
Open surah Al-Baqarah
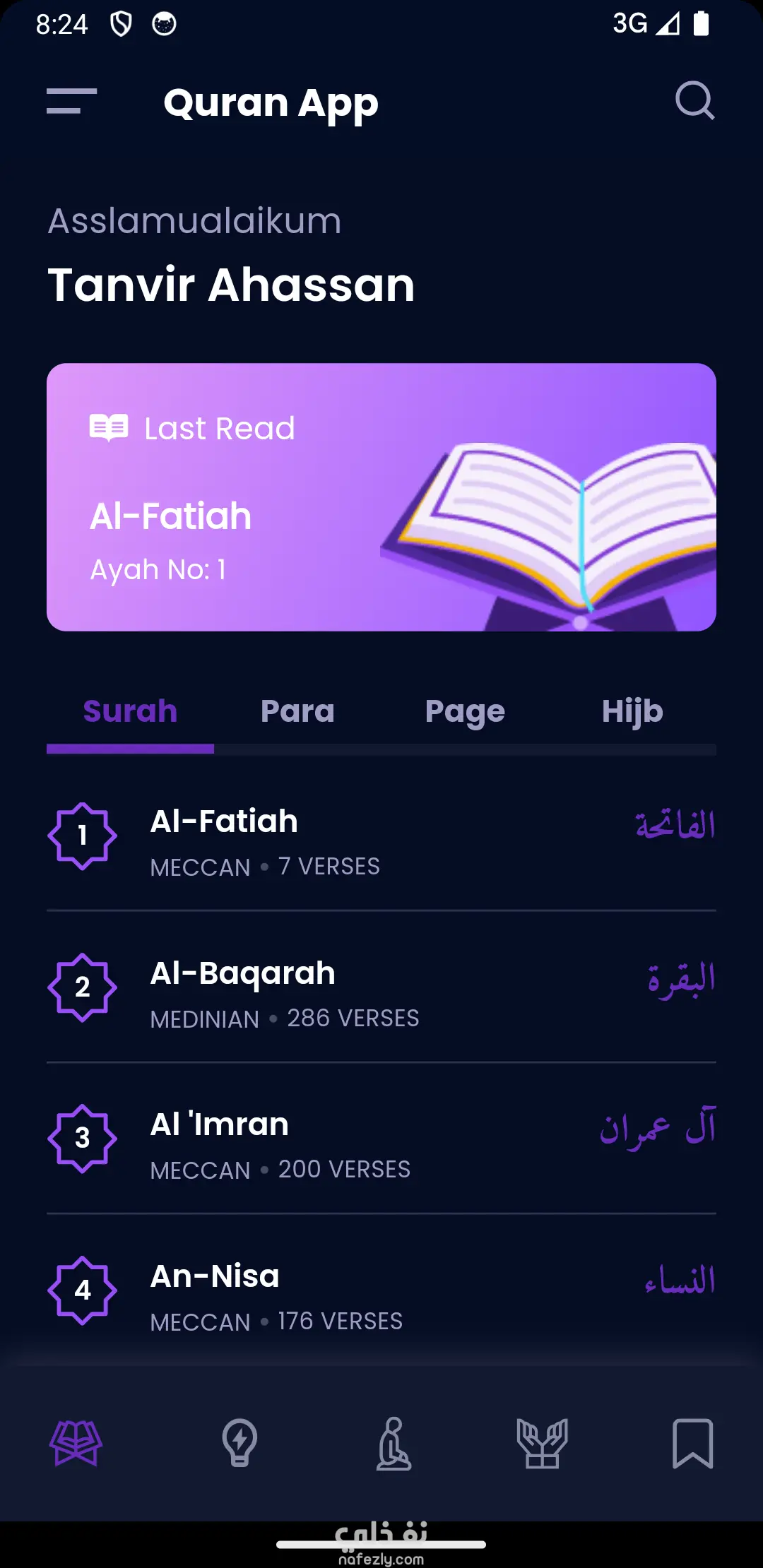click(381, 993)
